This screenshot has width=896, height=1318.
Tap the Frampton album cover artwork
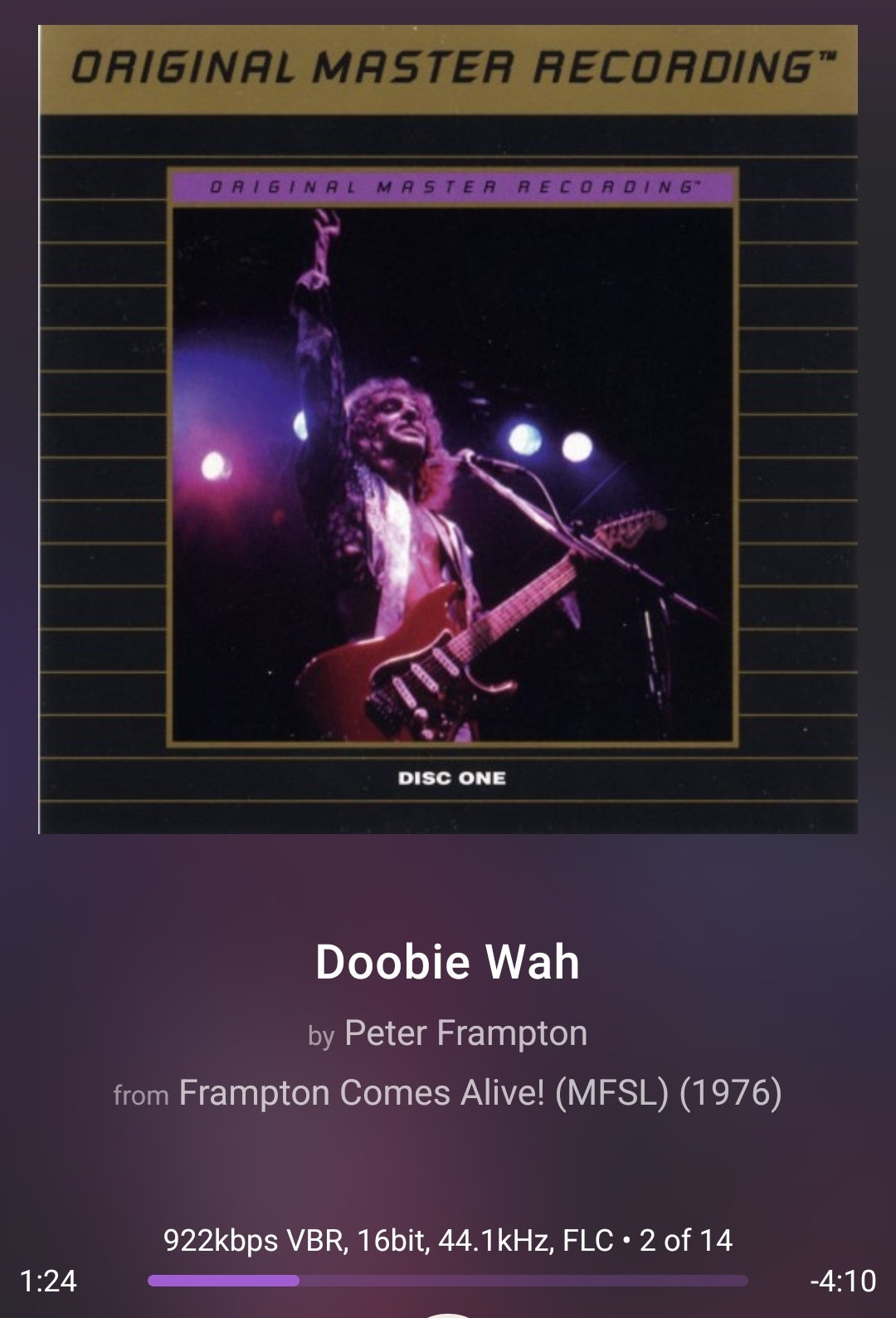448,429
